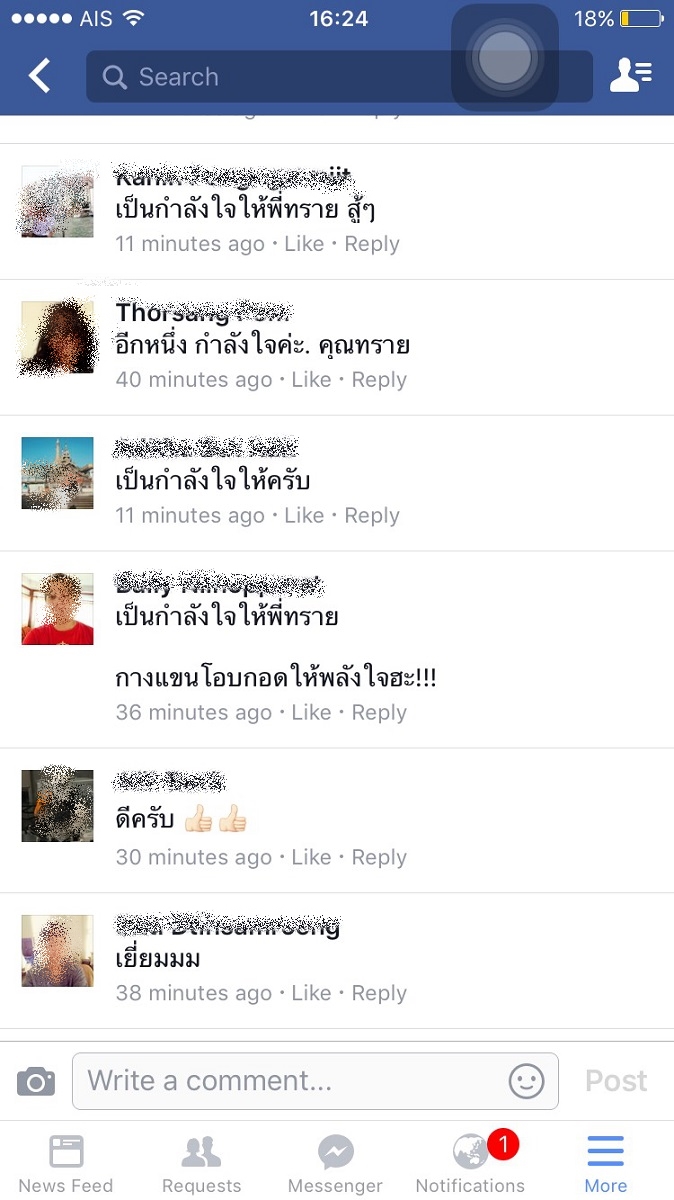This screenshot has width=674, height=1200.
Task: Attach a photo with the camera icon
Action: [36, 1081]
